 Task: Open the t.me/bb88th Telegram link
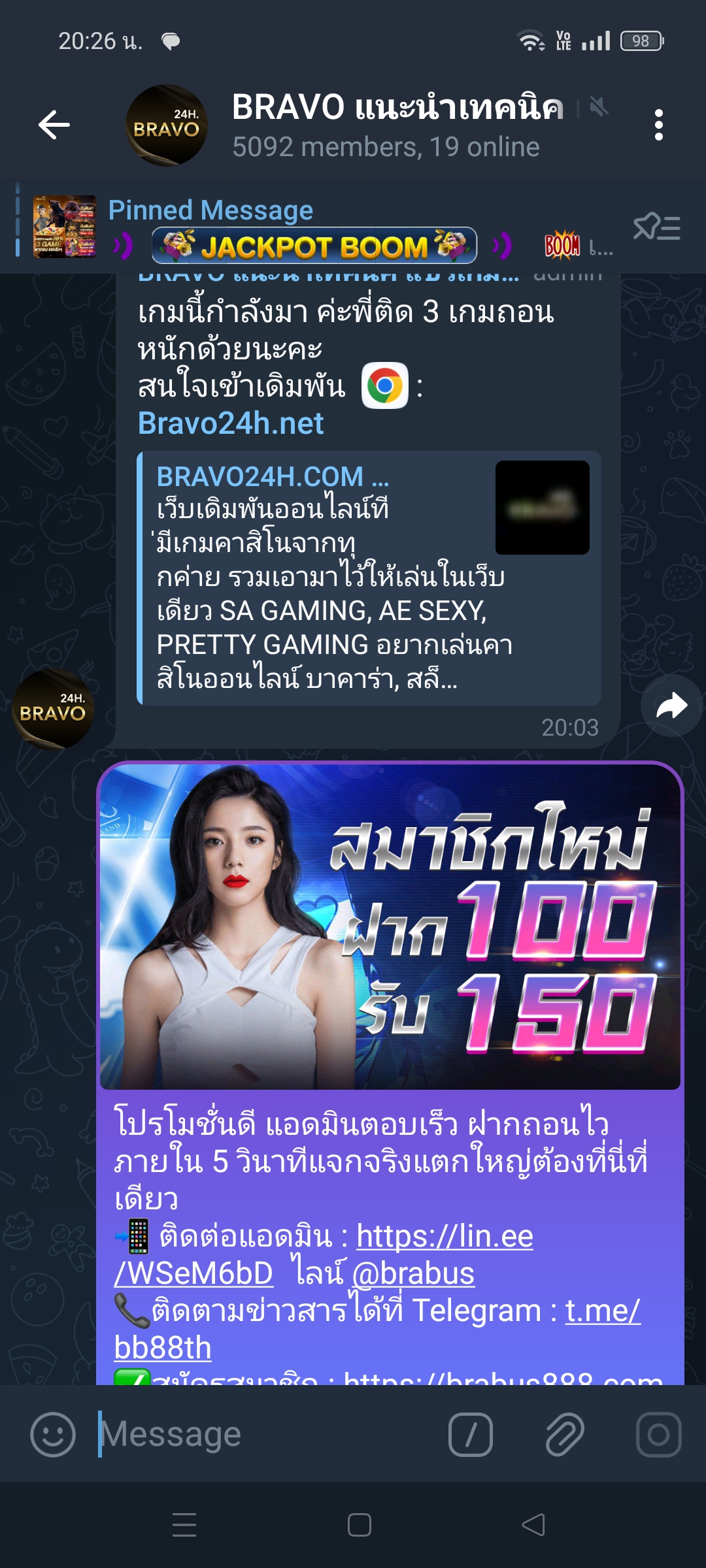[x=601, y=1311]
